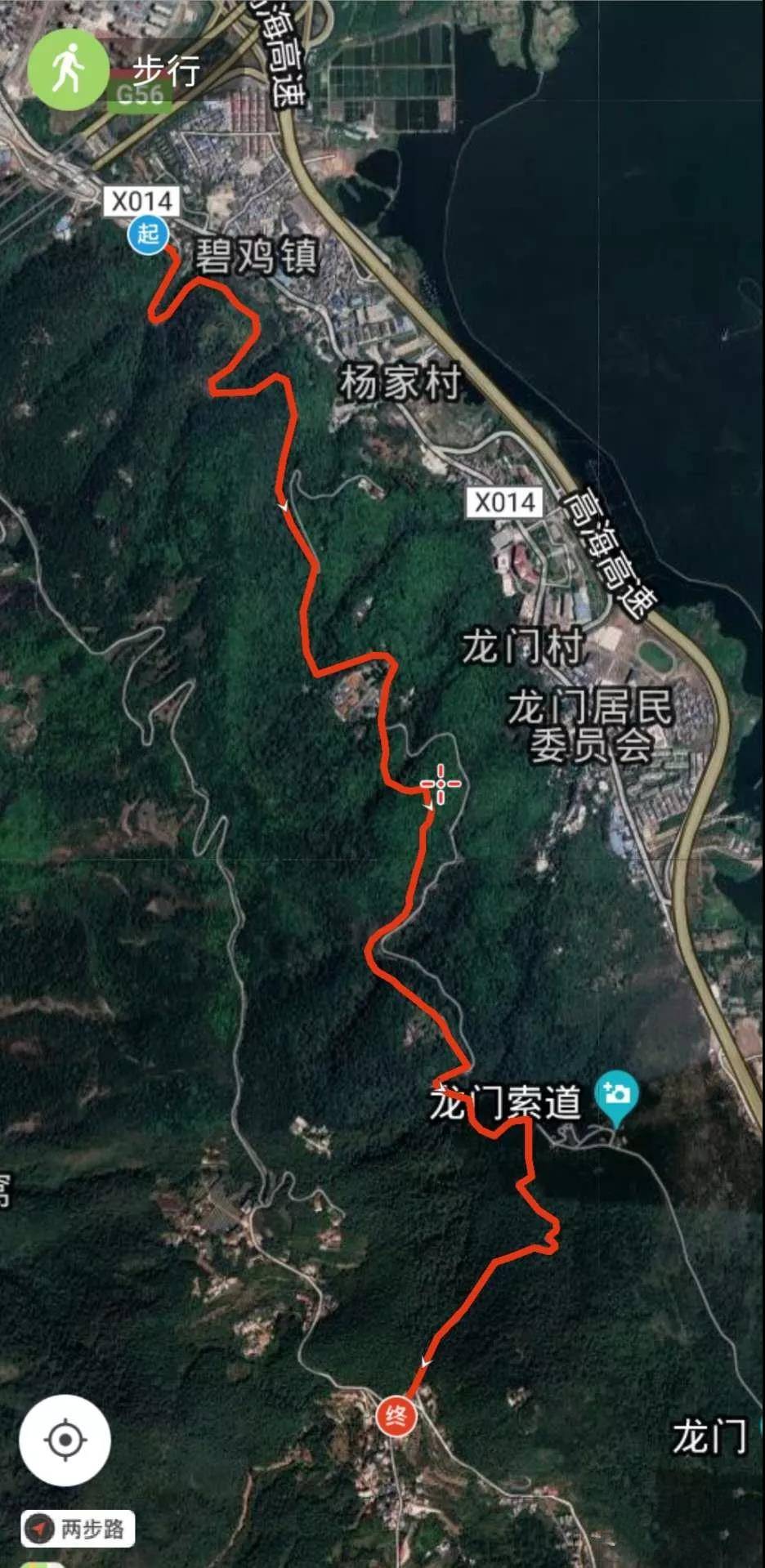Tap the green walking mode icon
The width and height of the screenshot is (765, 1568).
(x=69, y=69)
